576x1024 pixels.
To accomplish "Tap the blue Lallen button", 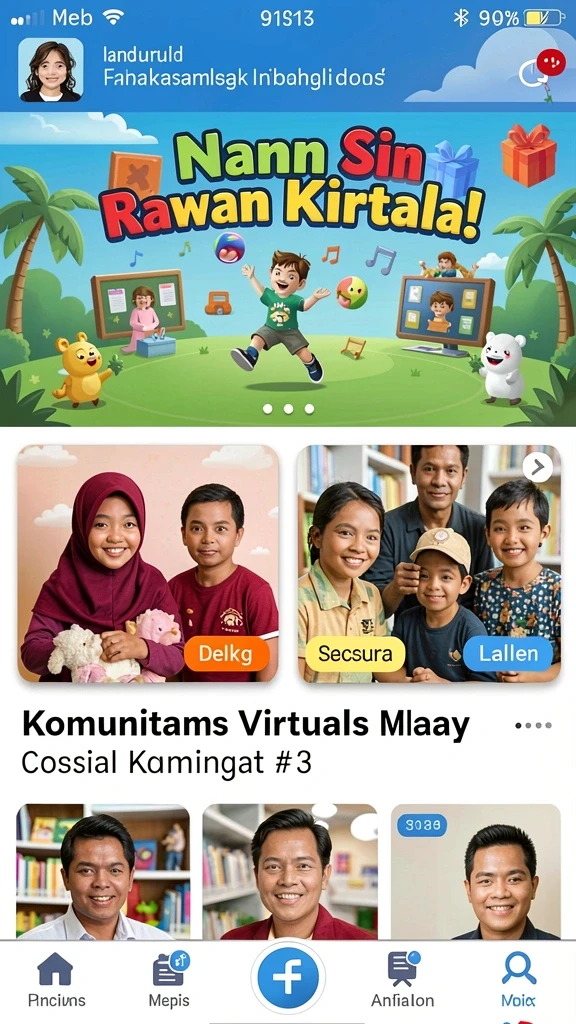I will click(x=508, y=654).
